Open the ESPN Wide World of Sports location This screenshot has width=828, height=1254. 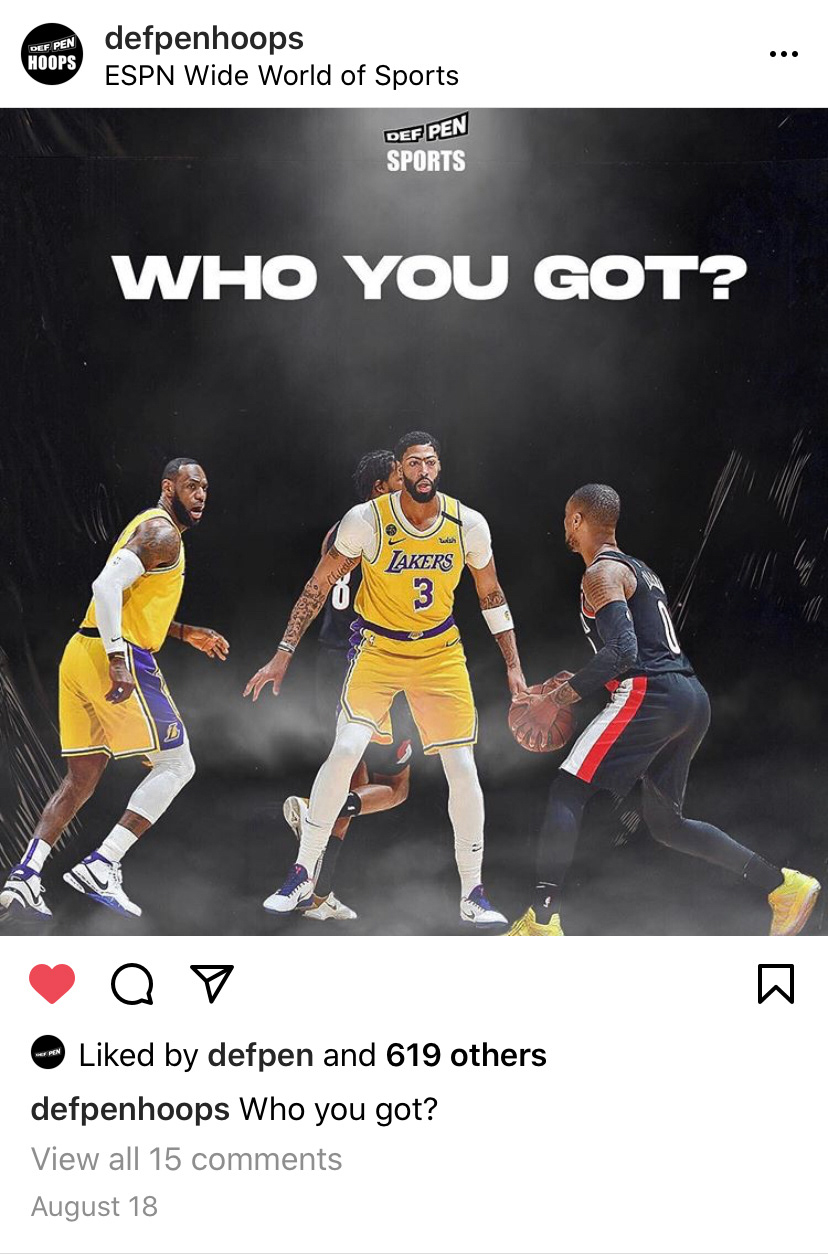coord(282,76)
